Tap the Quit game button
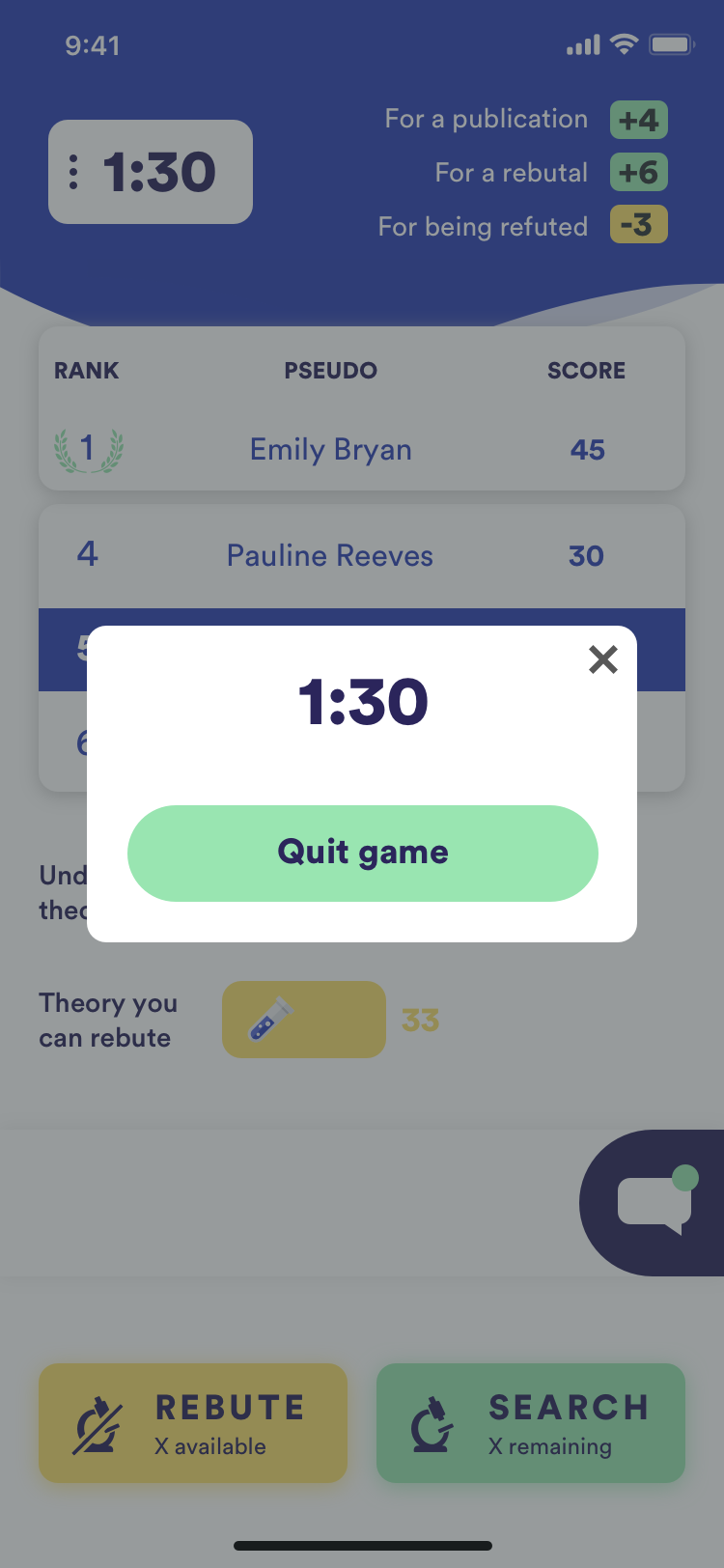724x1568 pixels. [x=363, y=854]
